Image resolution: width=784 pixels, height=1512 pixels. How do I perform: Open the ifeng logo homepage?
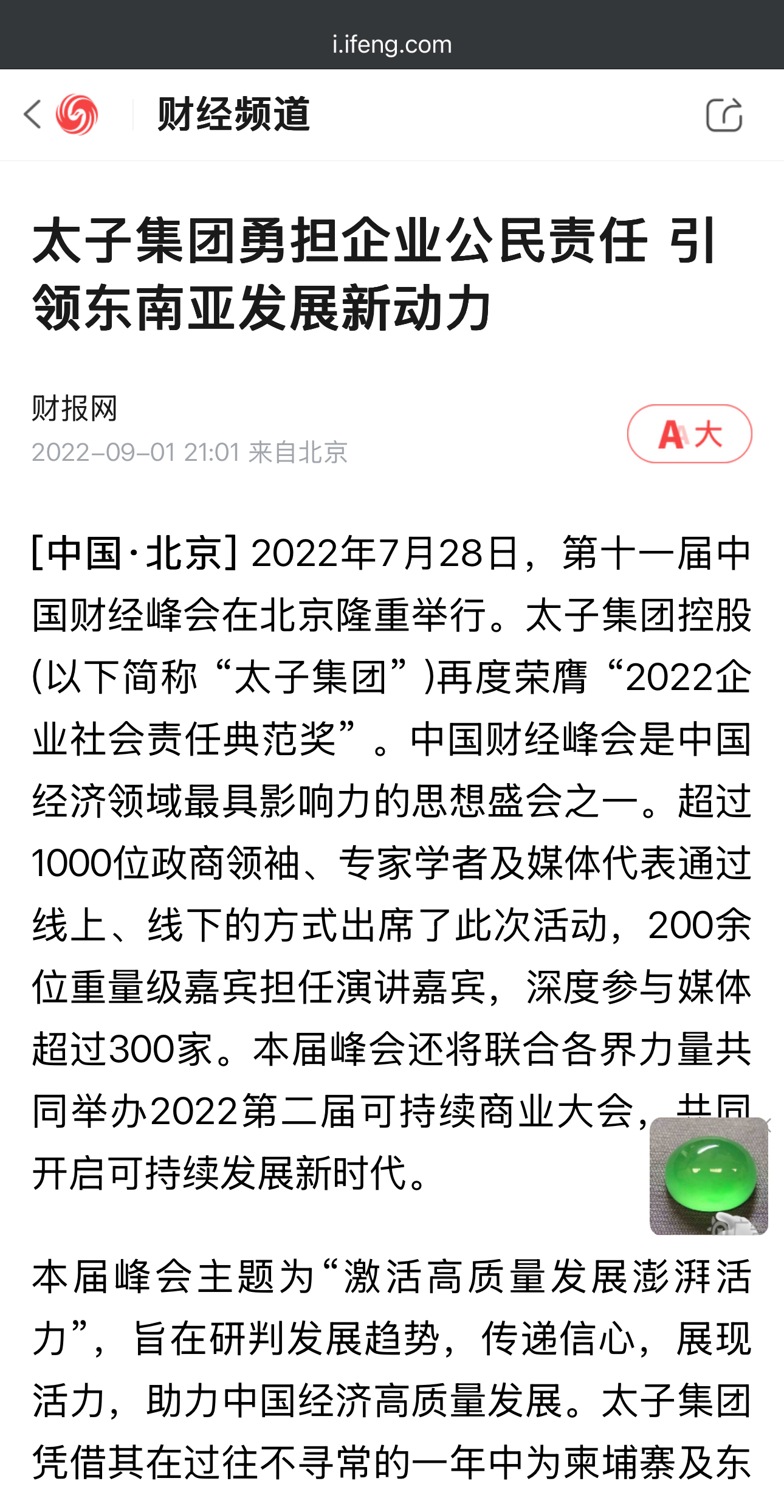pos(77,114)
